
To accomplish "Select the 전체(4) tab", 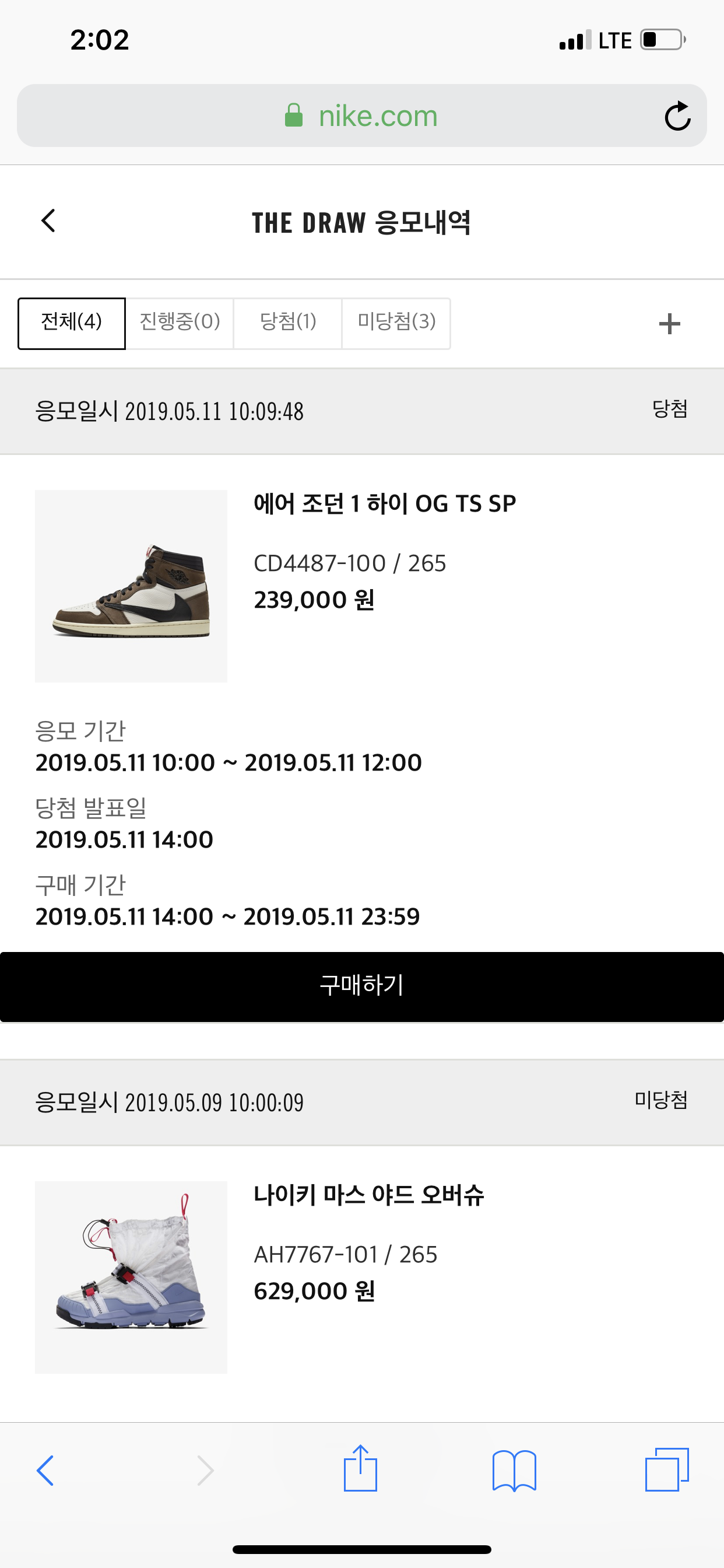I will 72,323.
